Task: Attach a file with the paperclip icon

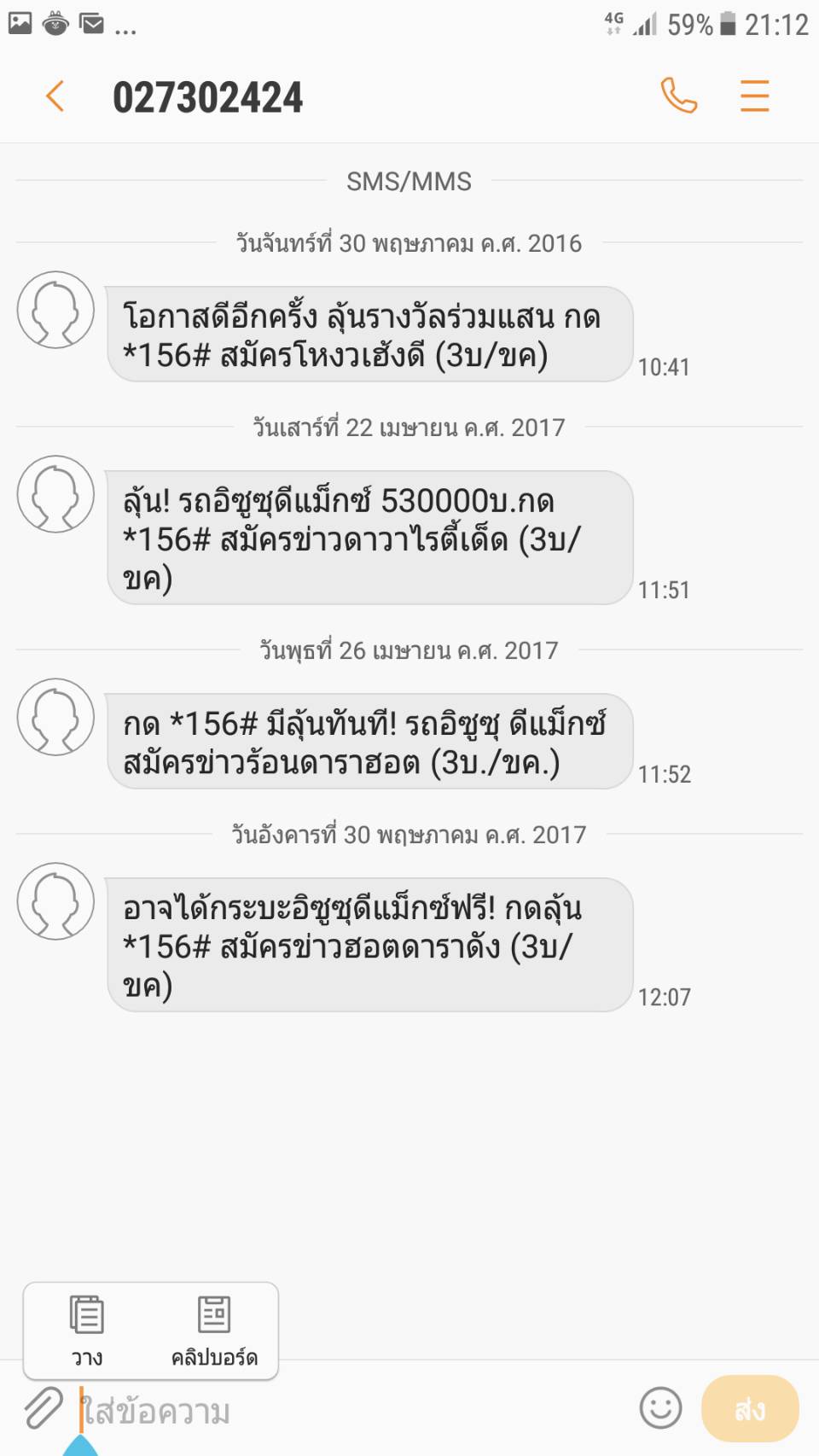Action: [x=43, y=1408]
